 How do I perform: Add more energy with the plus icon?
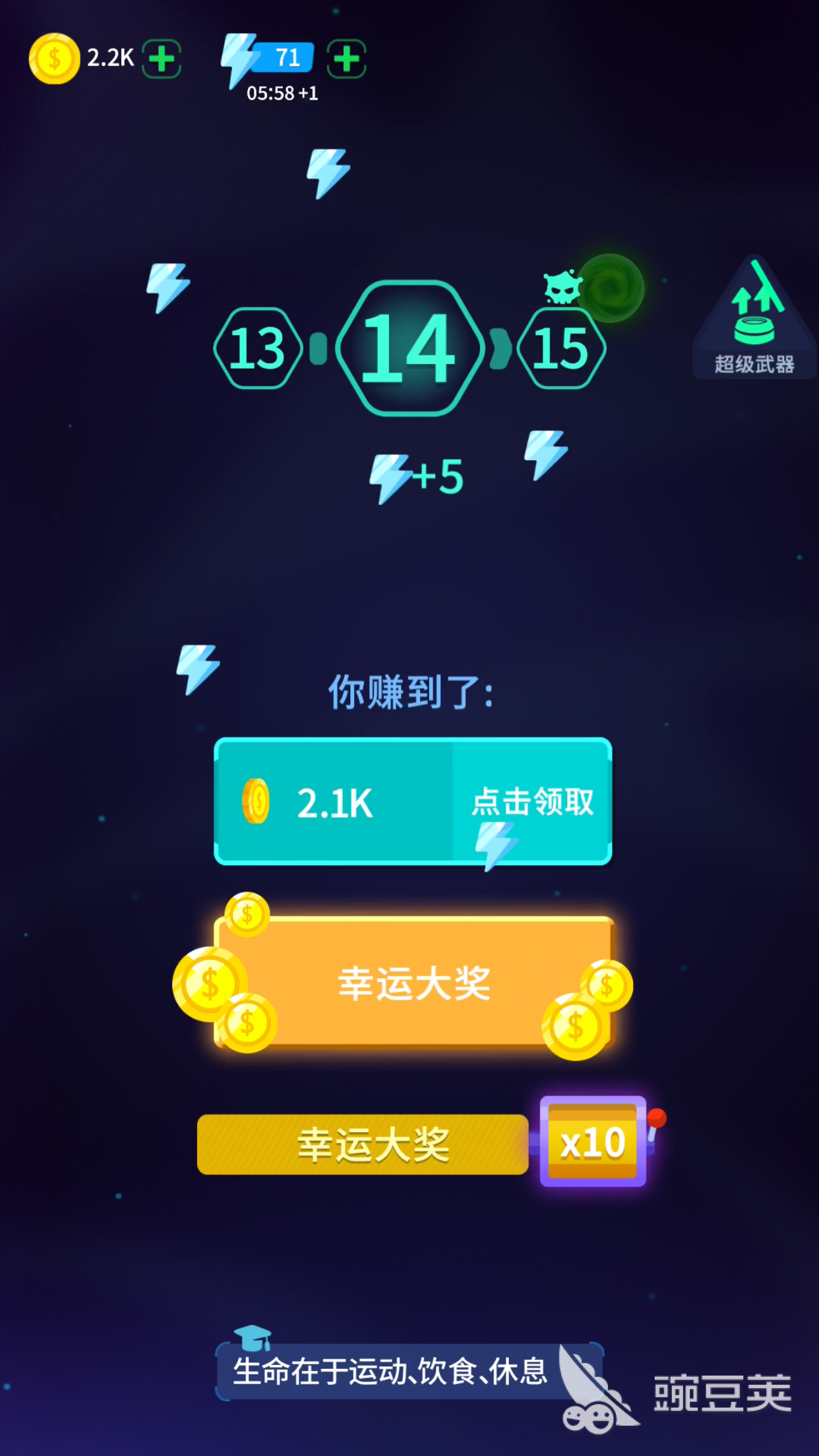pyautogui.click(x=346, y=59)
